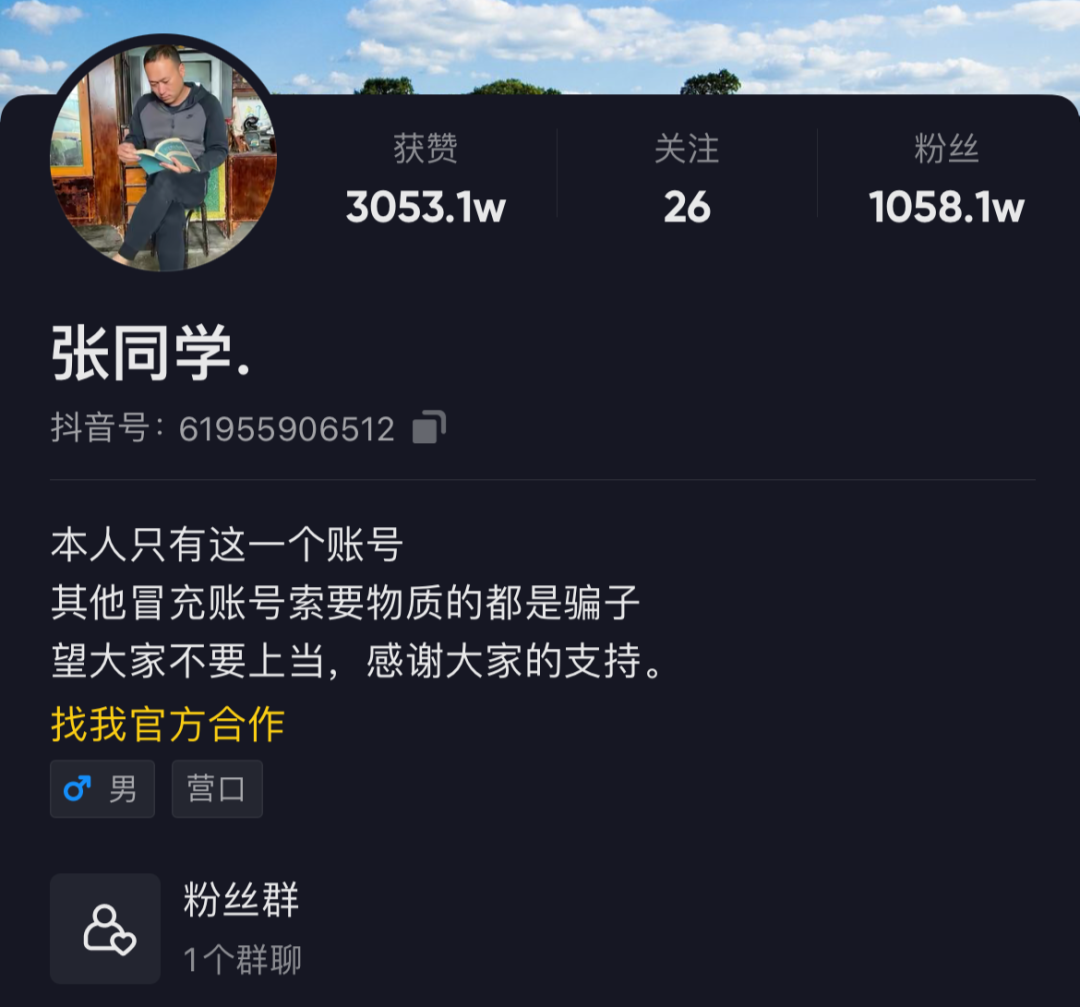
Task: Tap the 找我官方合作 link
Action: click(168, 724)
